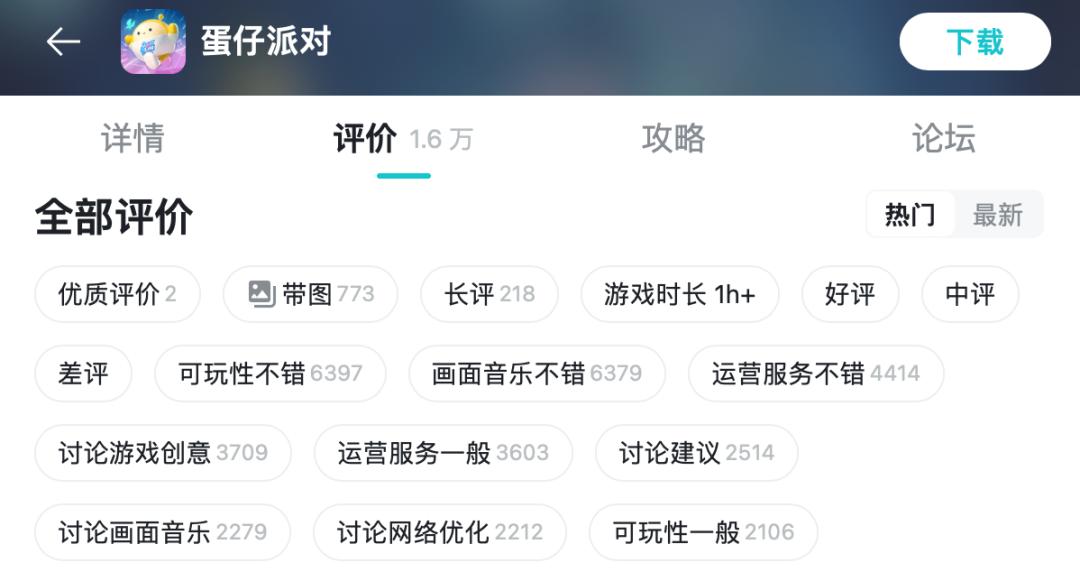This screenshot has width=1080, height=572.
Task: Switch to the 论坛 tab
Action: (x=943, y=138)
